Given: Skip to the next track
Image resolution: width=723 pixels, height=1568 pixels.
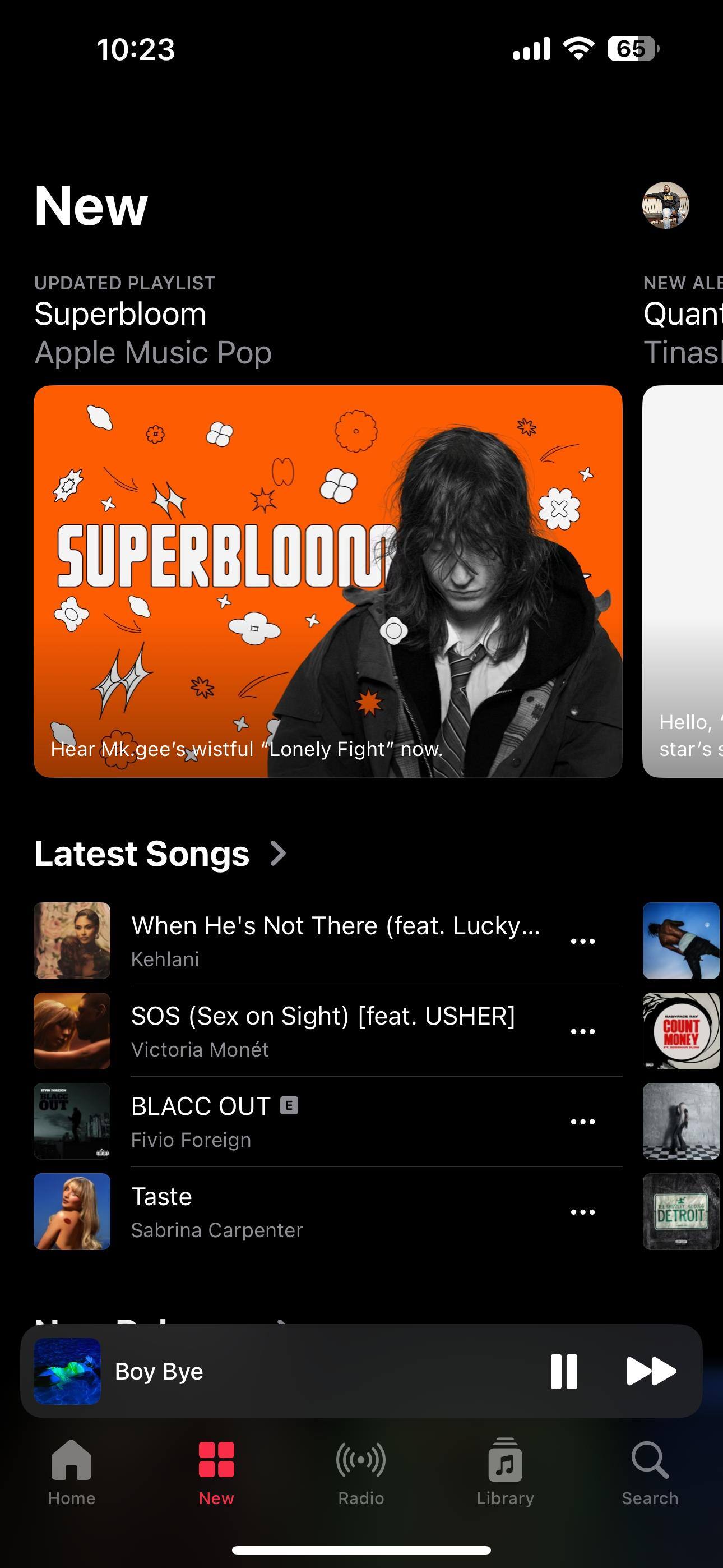Looking at the screenshot, I should coord(651,1371).
